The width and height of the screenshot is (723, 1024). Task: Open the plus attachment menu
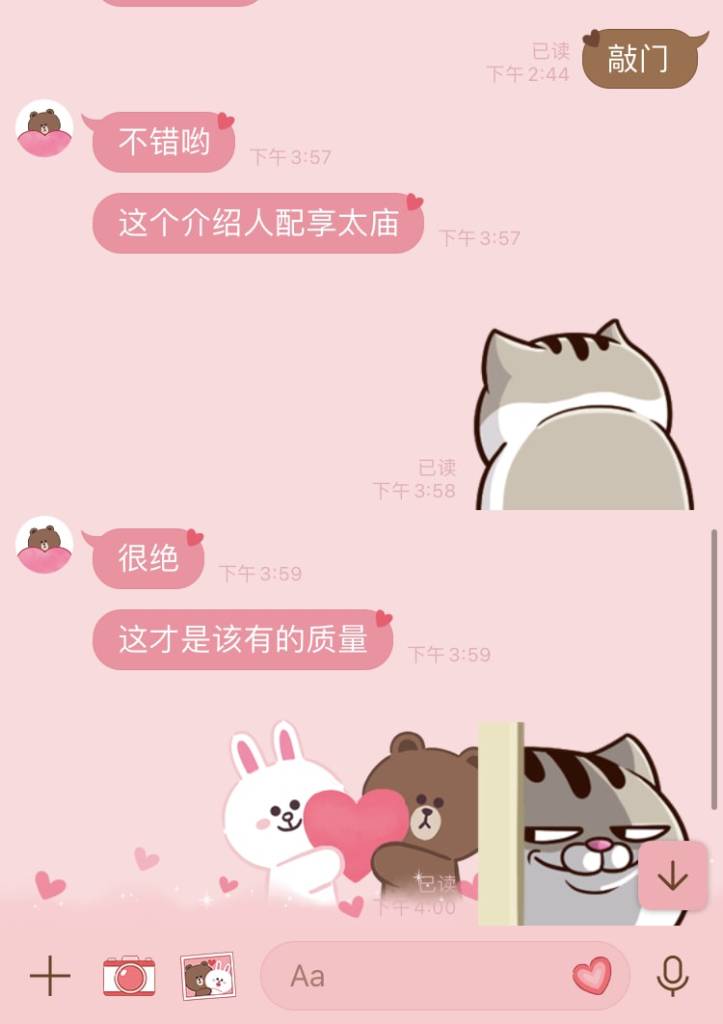50,975
